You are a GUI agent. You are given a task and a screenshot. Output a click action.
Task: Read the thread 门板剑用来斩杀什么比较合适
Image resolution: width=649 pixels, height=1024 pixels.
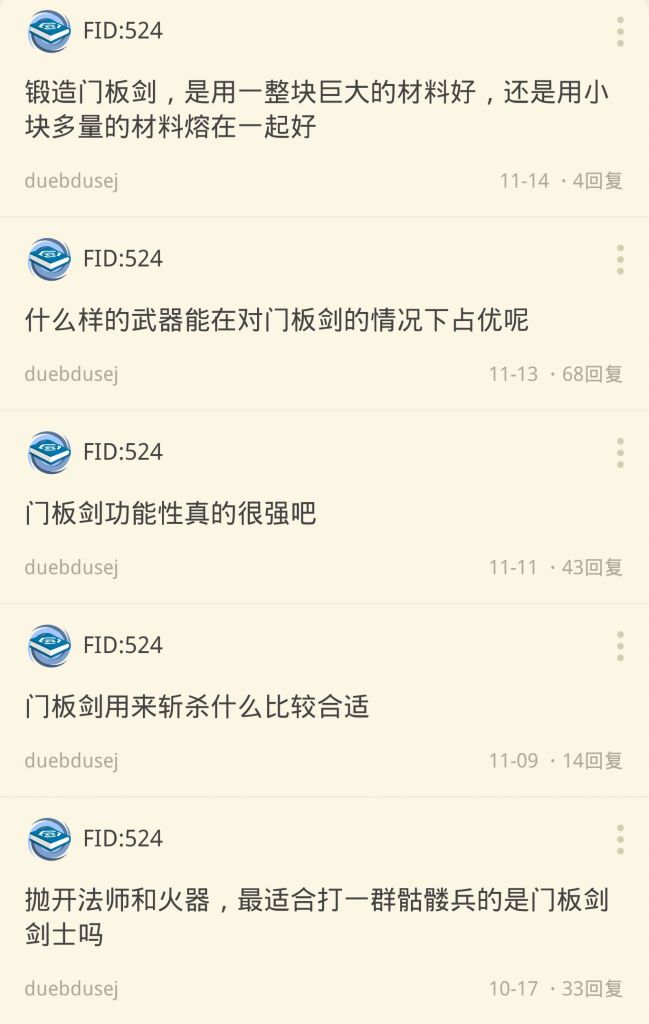pyautogui.click(x=197, y=707)
